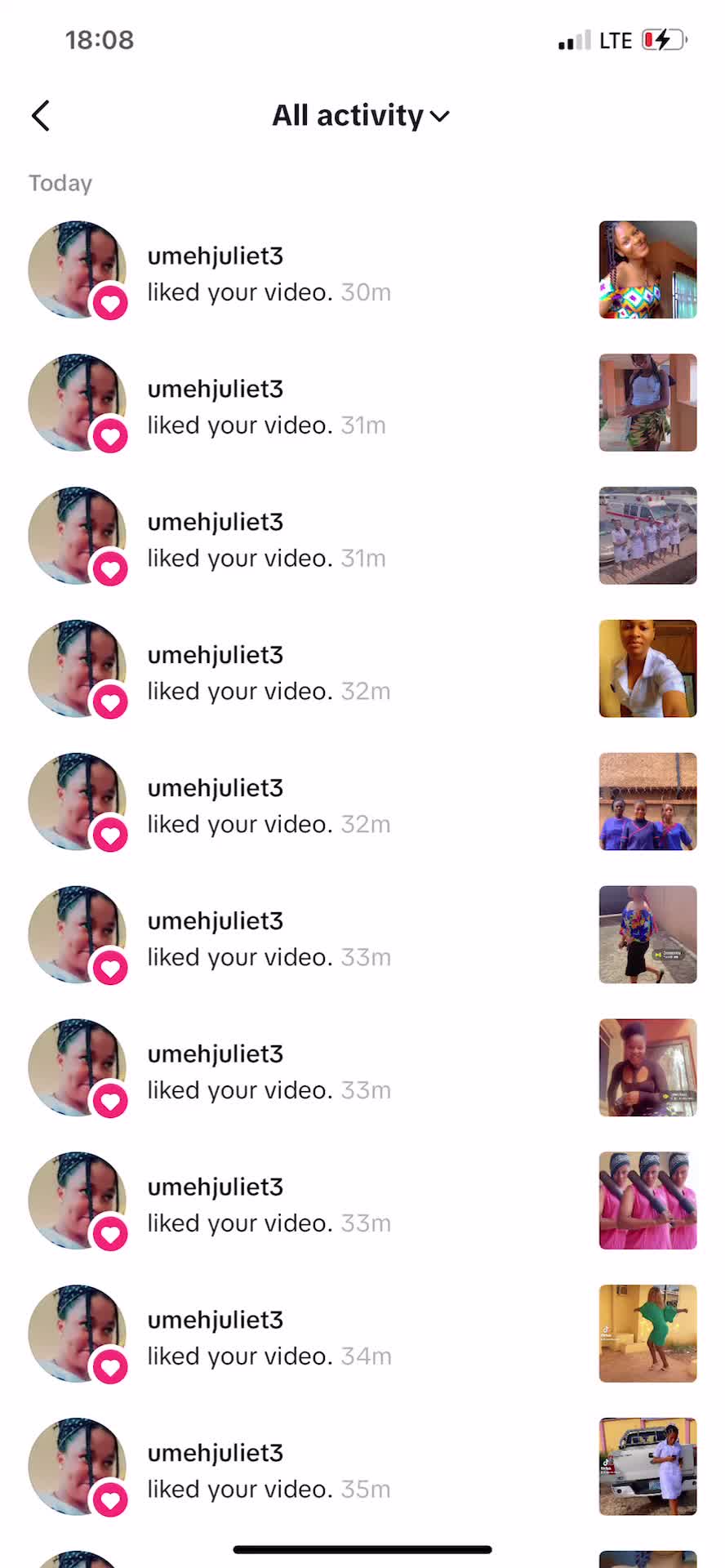Open the blue uniforms group video thumbnail
Viewport: 725px width, 1568px height.
click(x=647, y=801)
